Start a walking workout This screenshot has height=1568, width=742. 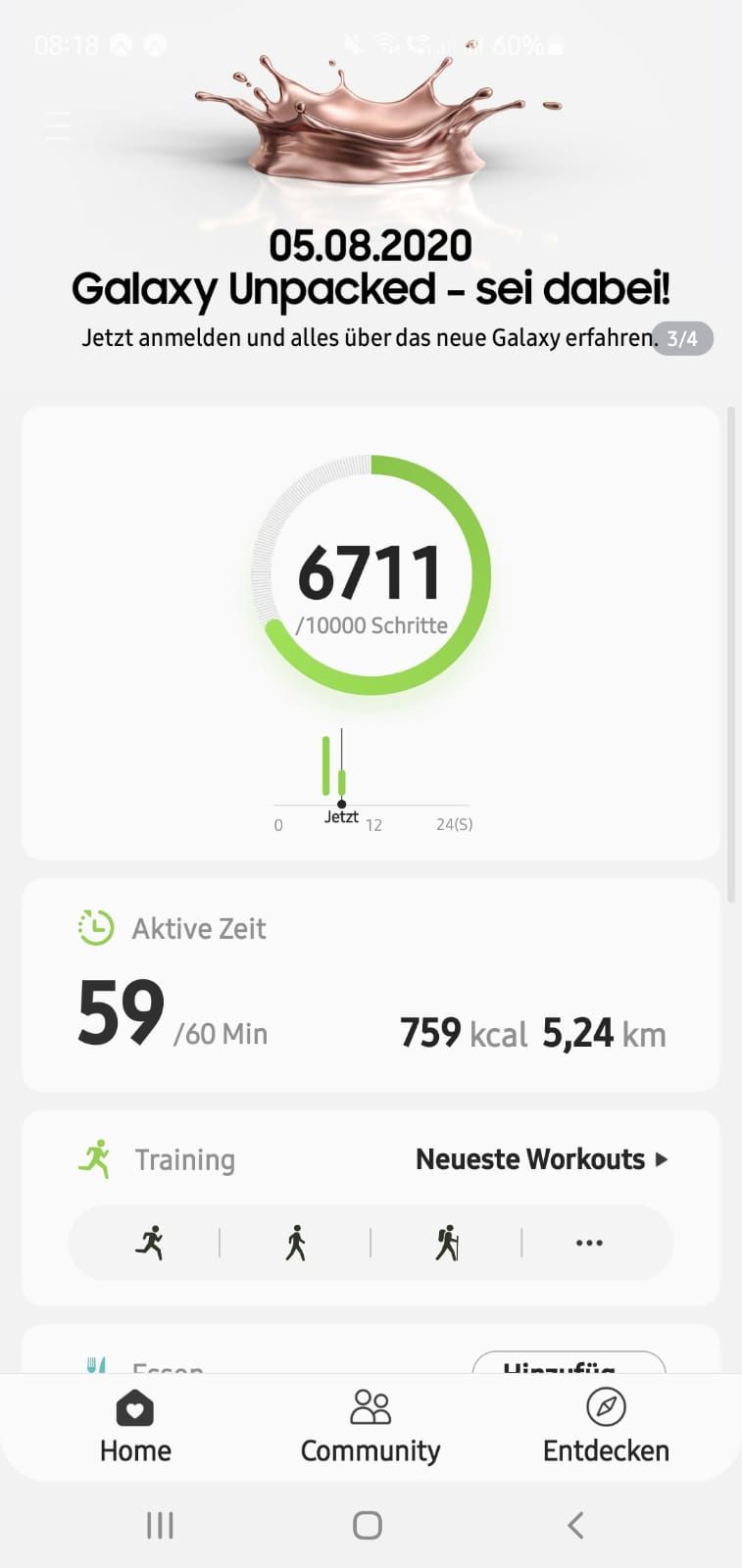296,1243
